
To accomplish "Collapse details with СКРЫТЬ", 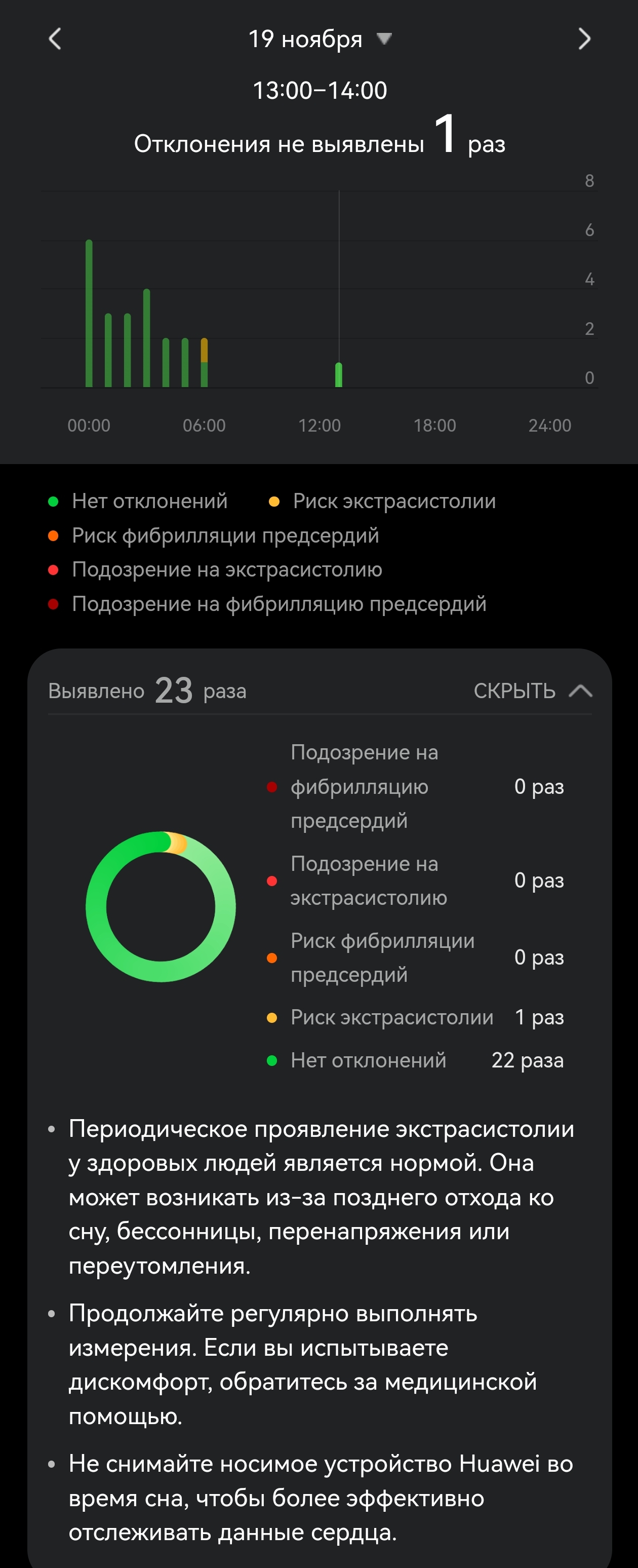I will coord(532,691).
